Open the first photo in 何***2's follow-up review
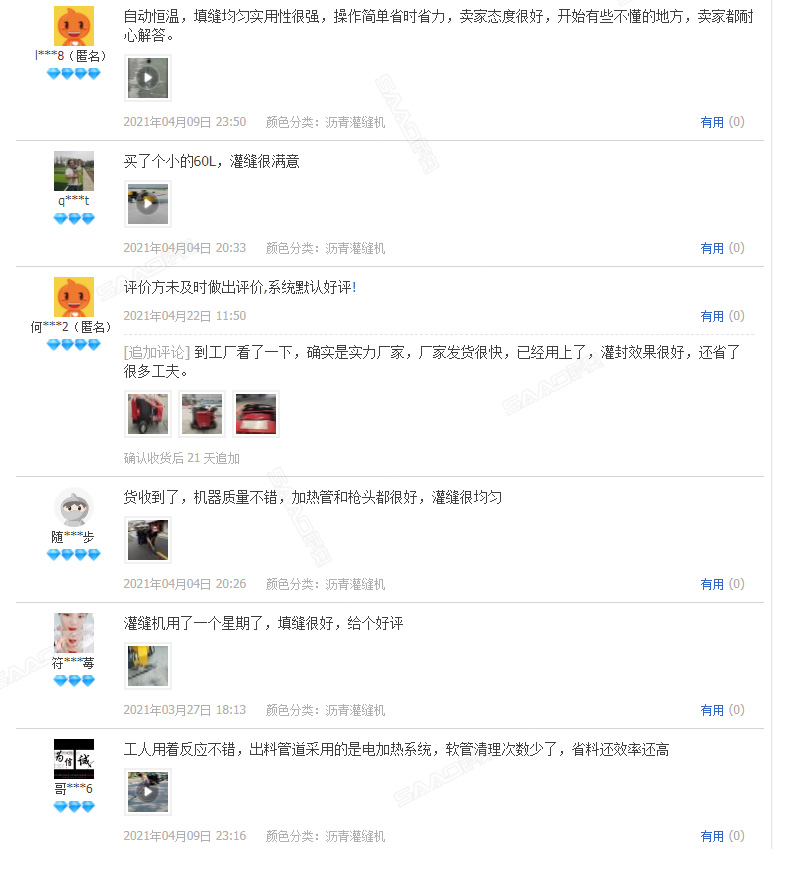 click(x=148, y=414)
